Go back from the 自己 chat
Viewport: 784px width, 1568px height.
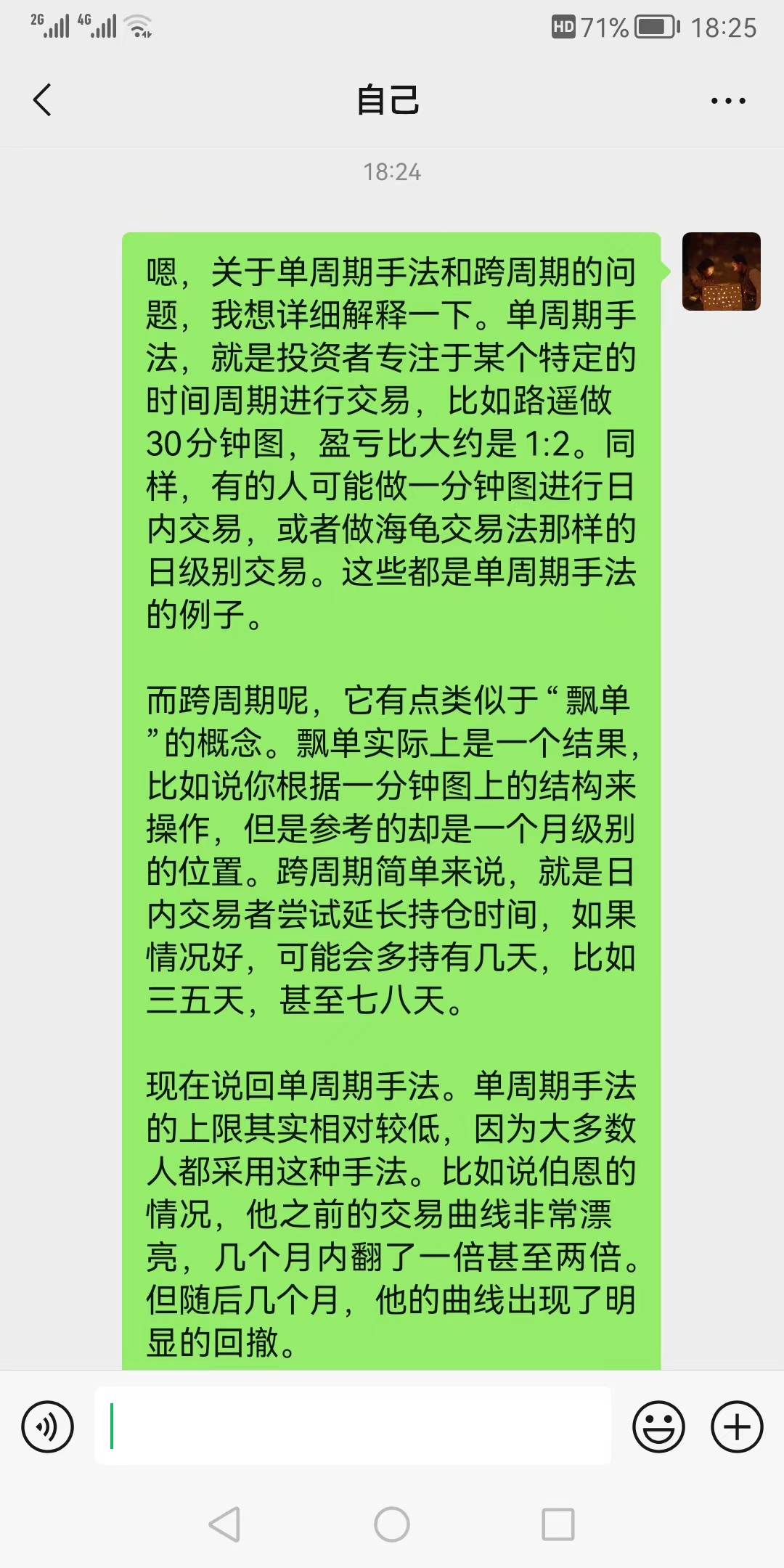click(43, 100)
